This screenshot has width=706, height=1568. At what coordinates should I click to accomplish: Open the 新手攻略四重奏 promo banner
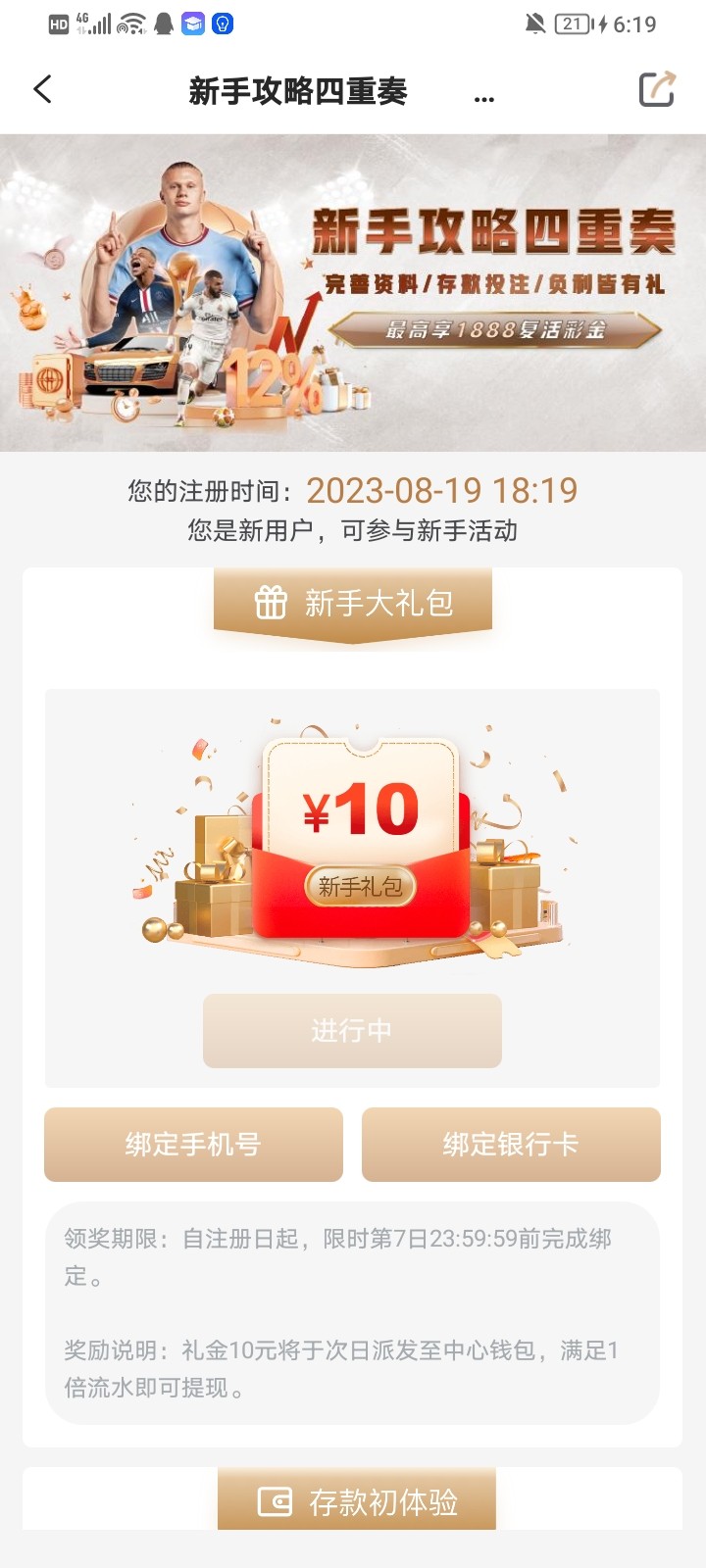[x=353, y=292]
